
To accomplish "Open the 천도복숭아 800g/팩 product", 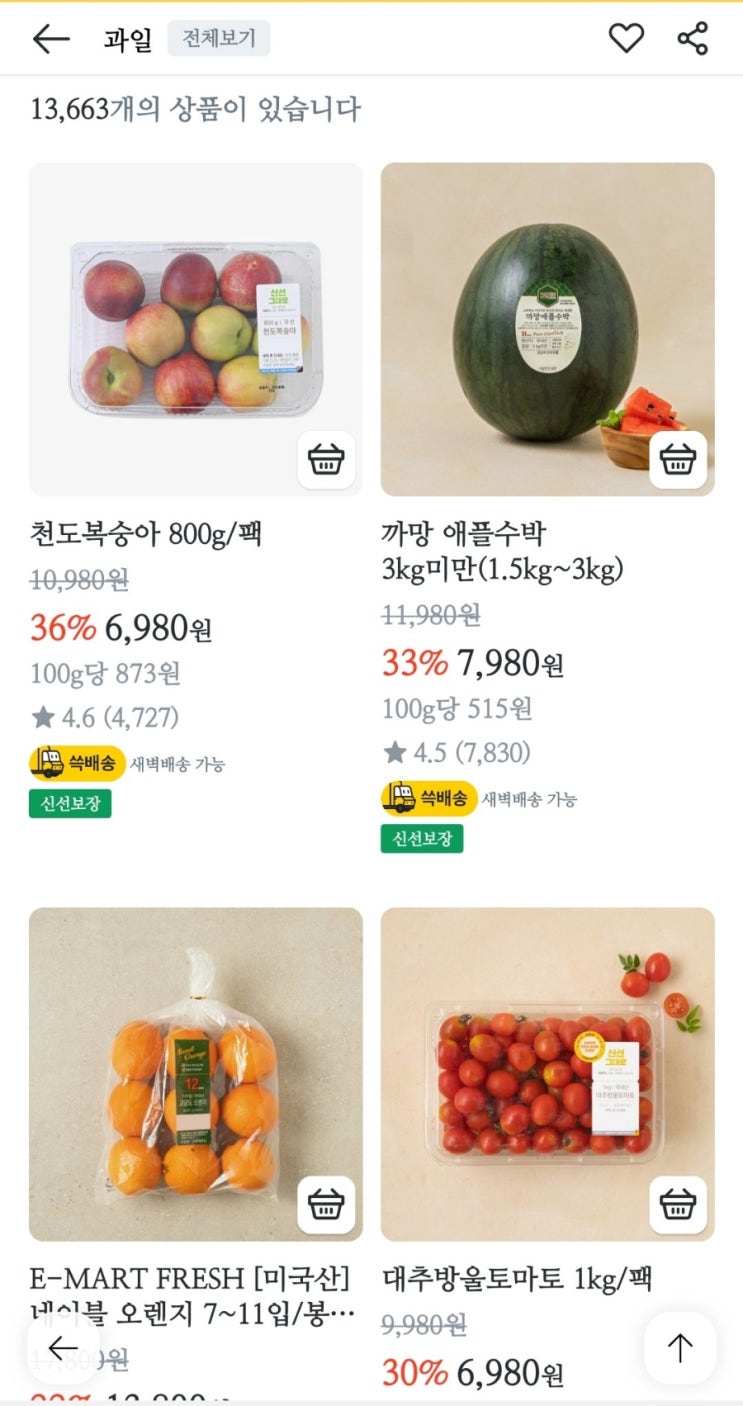I will click(x=195, y=329).
